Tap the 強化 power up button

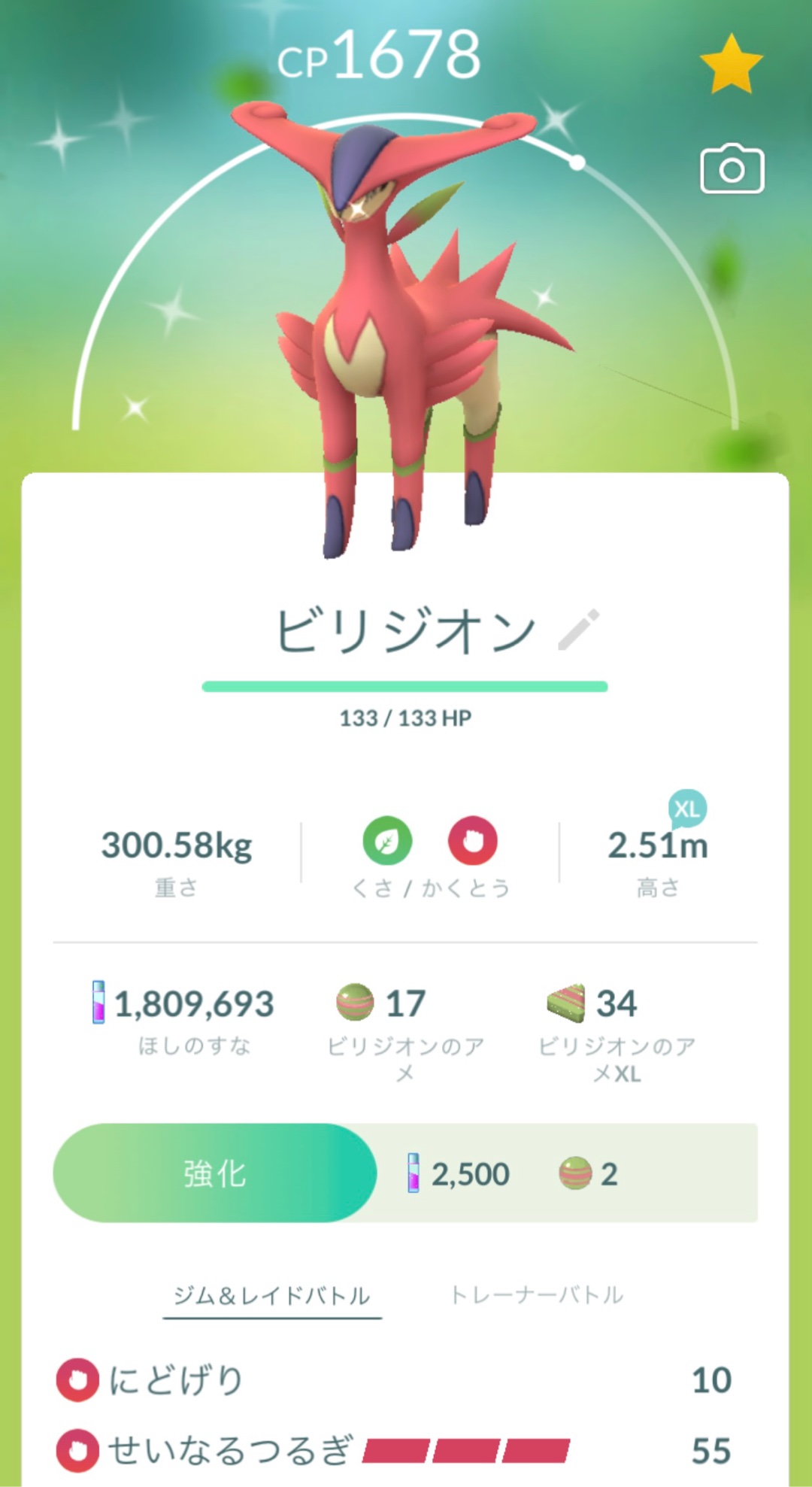(x=215, y=1173)
